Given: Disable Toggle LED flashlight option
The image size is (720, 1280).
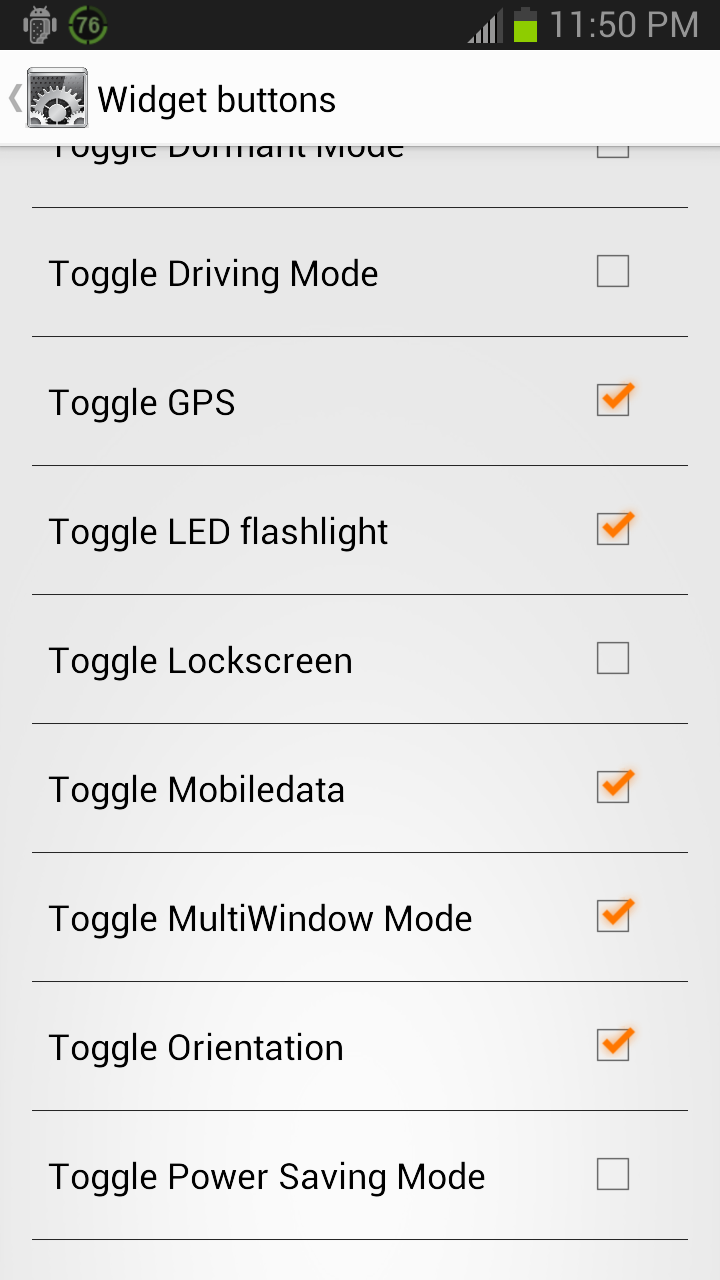Looking at the screenshot, I should 614,528.
